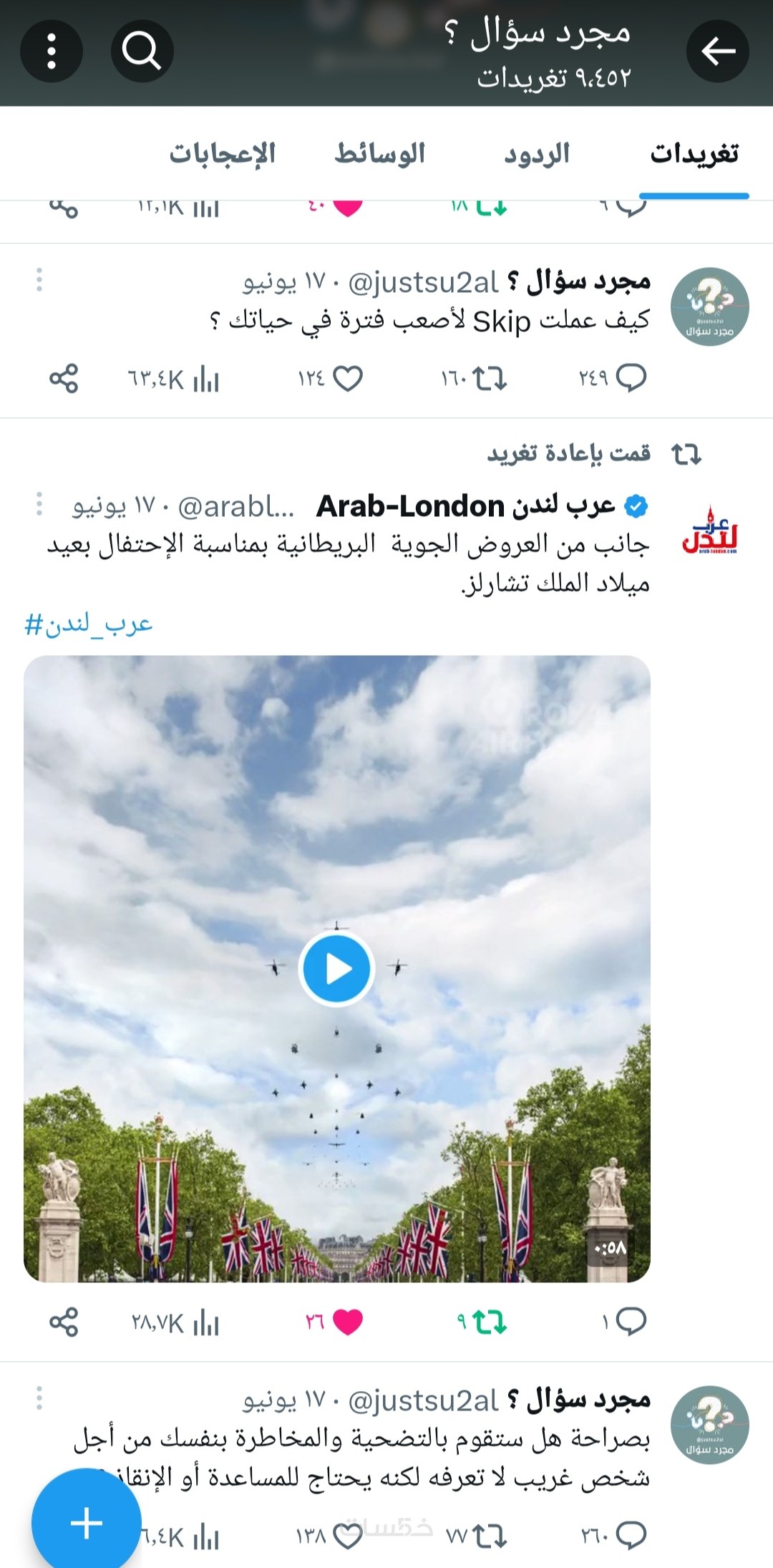Compose a new tweet
This screenshot has width=773, height=1568.
tap(86, 1522)
